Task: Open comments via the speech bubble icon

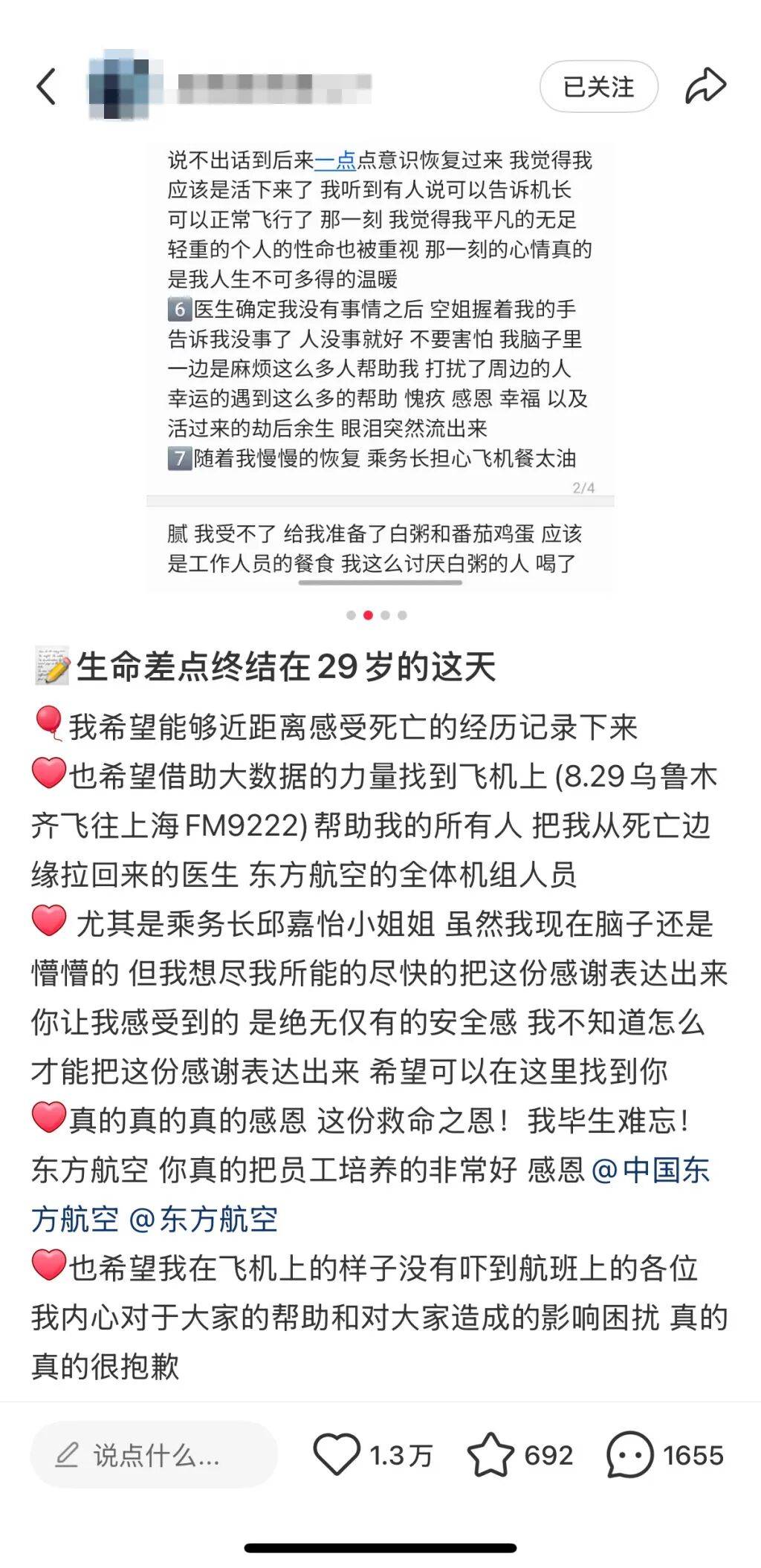Action: click(628, 1452)
